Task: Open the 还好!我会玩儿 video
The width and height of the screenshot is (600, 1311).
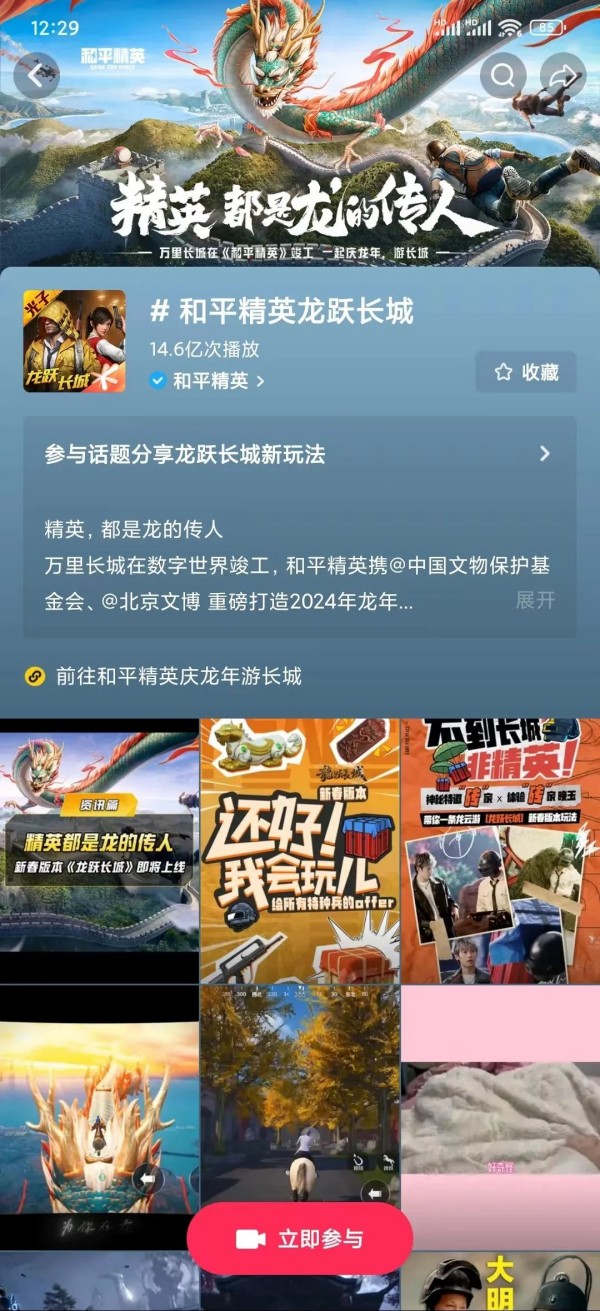Action: [300, 850]
